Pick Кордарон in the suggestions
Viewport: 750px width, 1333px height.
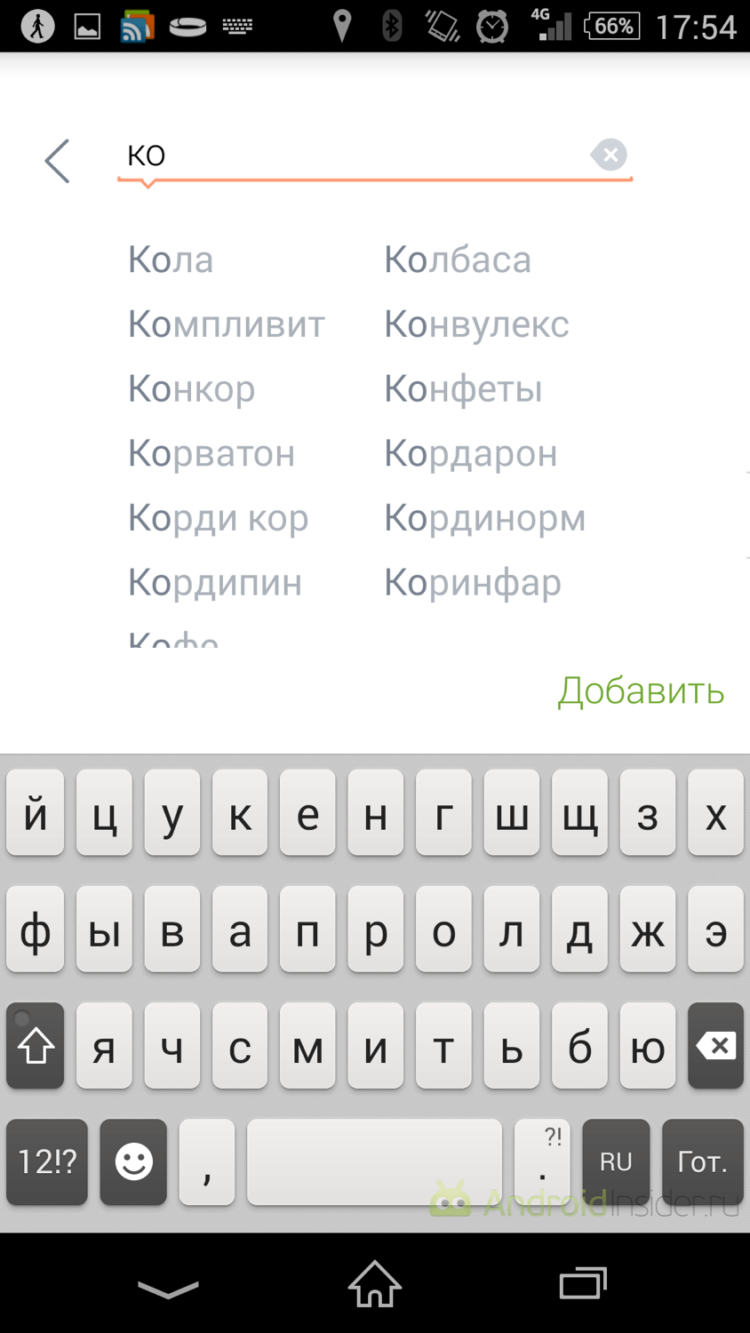[x=470, y=453]
